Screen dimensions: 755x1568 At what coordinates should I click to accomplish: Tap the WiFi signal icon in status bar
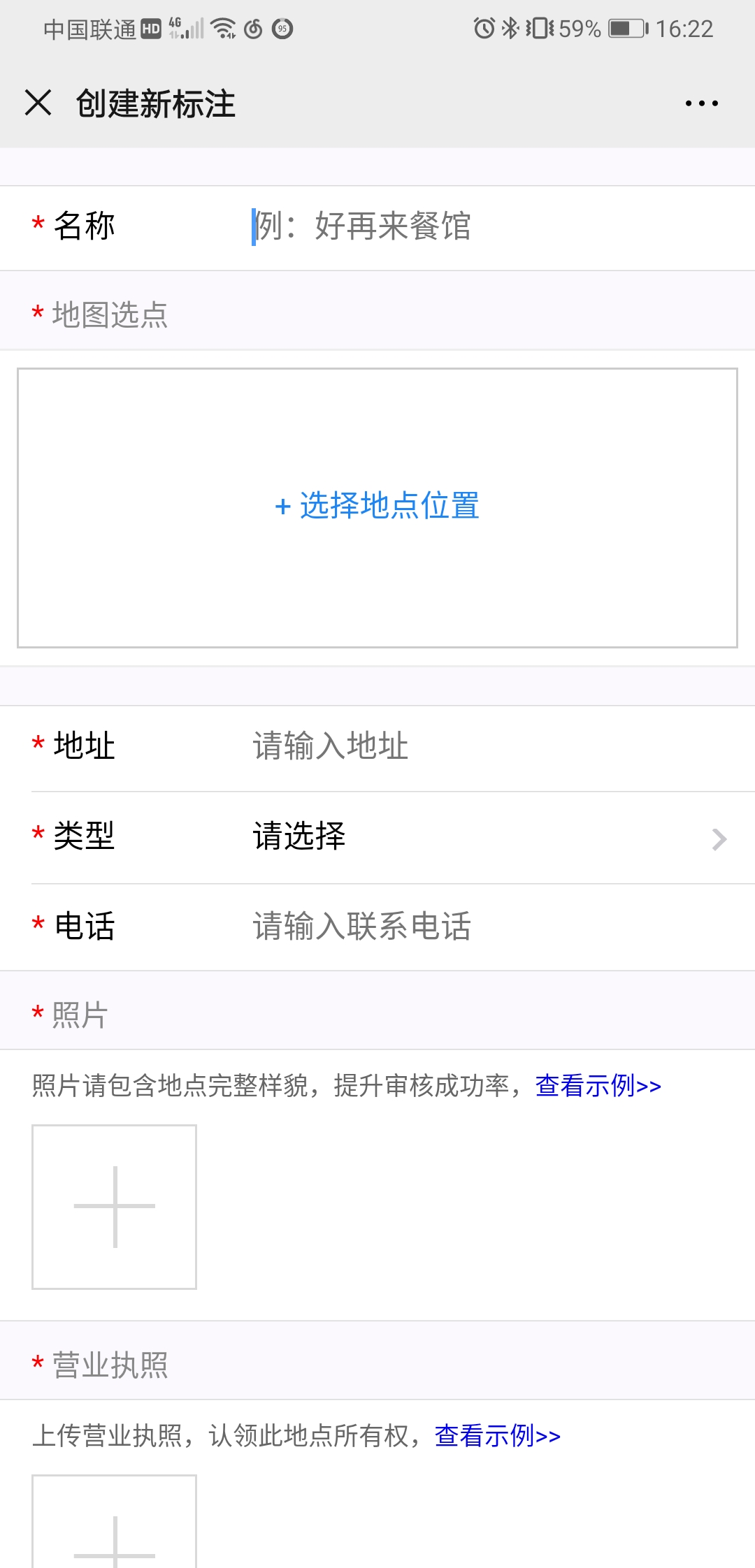222,28
